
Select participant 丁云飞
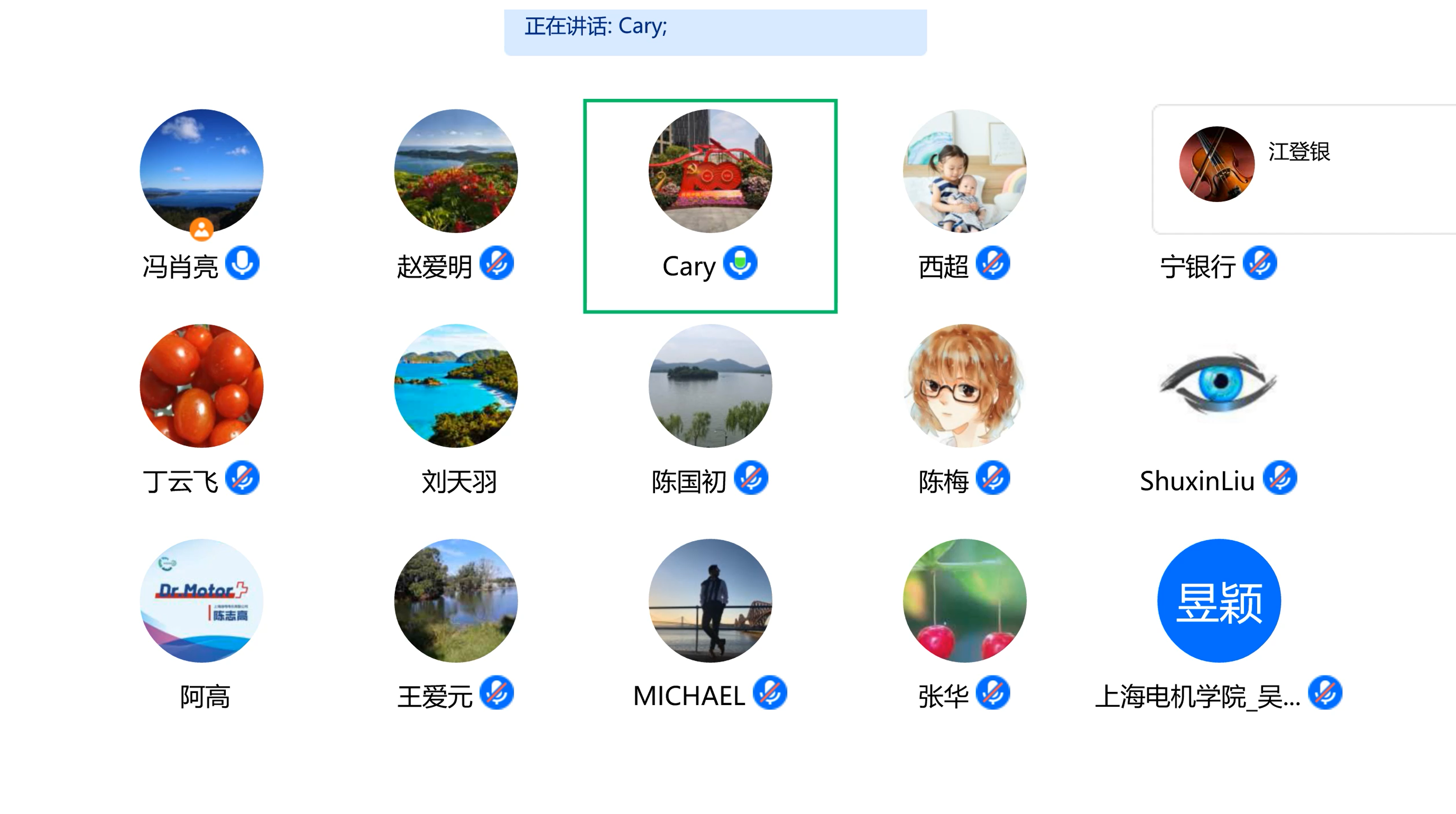click(x=201, y=386)
